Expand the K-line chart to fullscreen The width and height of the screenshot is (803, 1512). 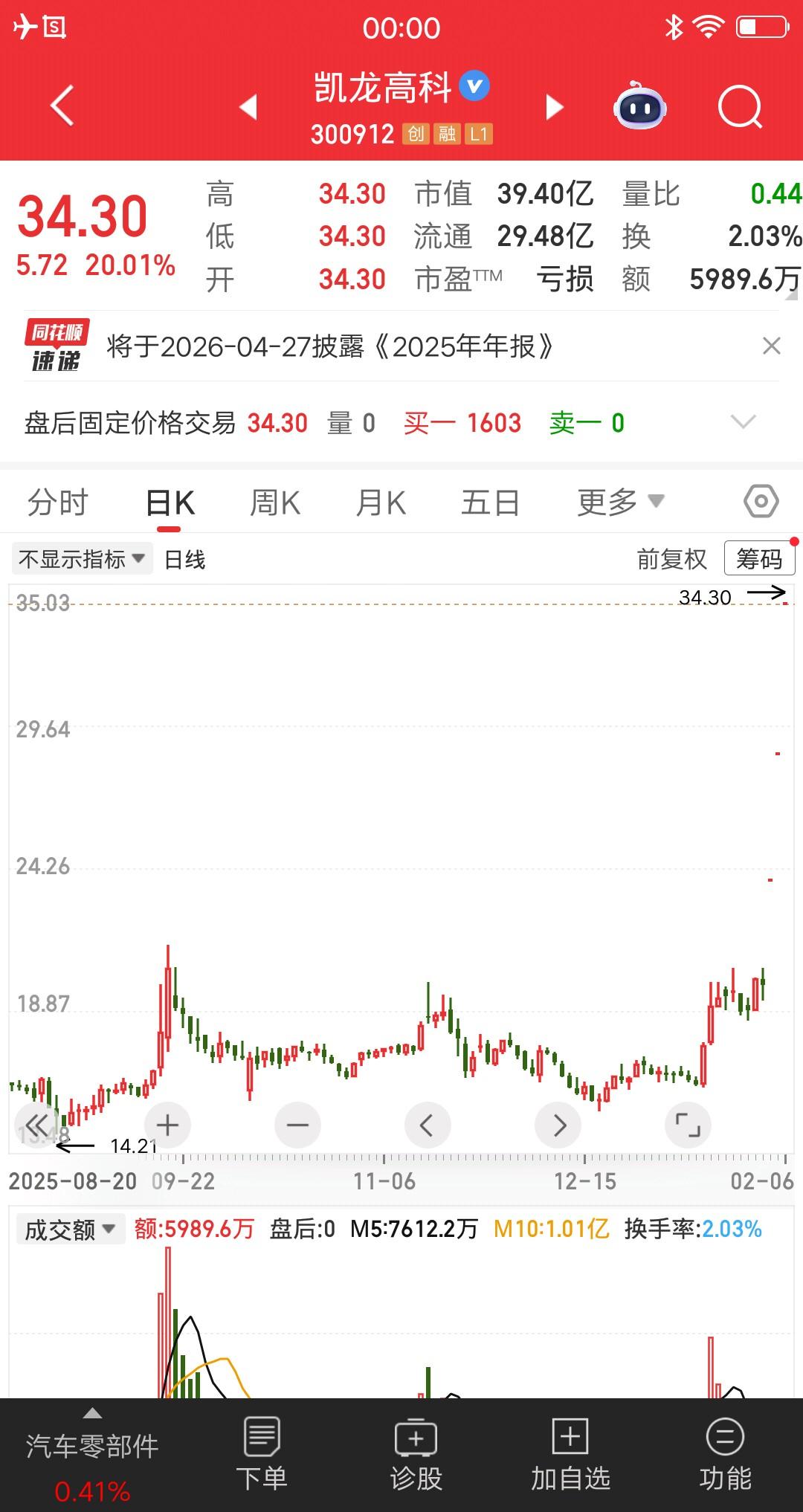688,1125
